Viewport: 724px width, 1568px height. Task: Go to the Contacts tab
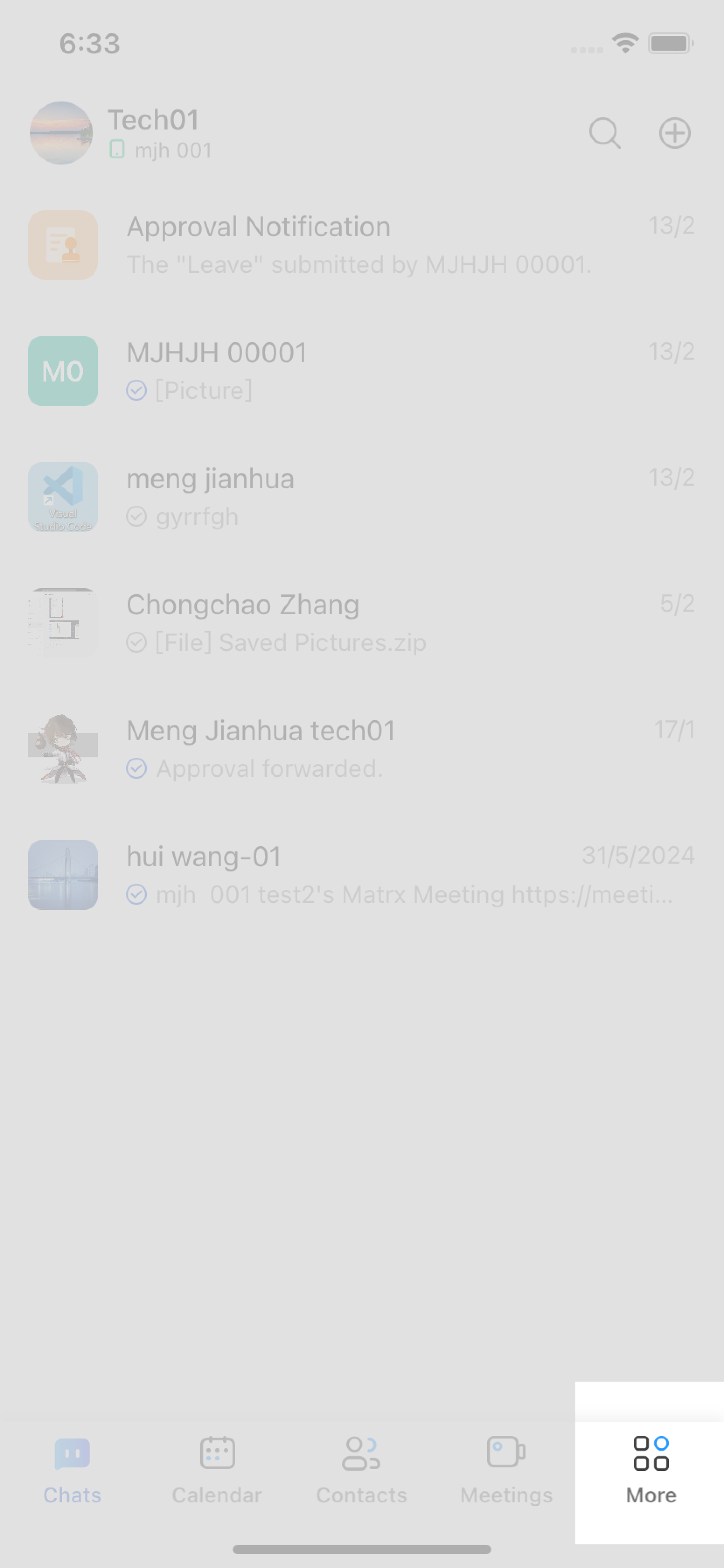[x=362, y=1467]
